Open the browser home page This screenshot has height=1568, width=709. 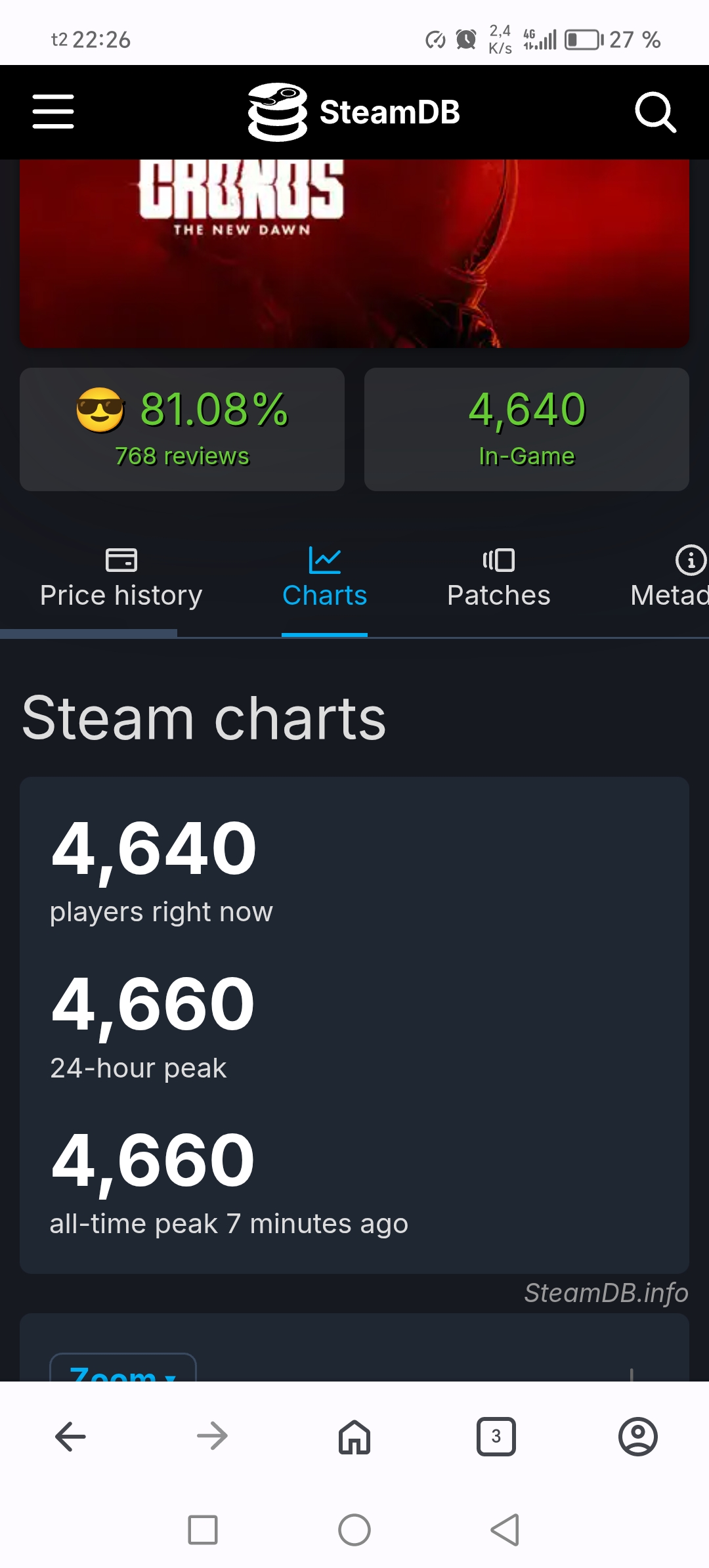[x=354, y=1437]
